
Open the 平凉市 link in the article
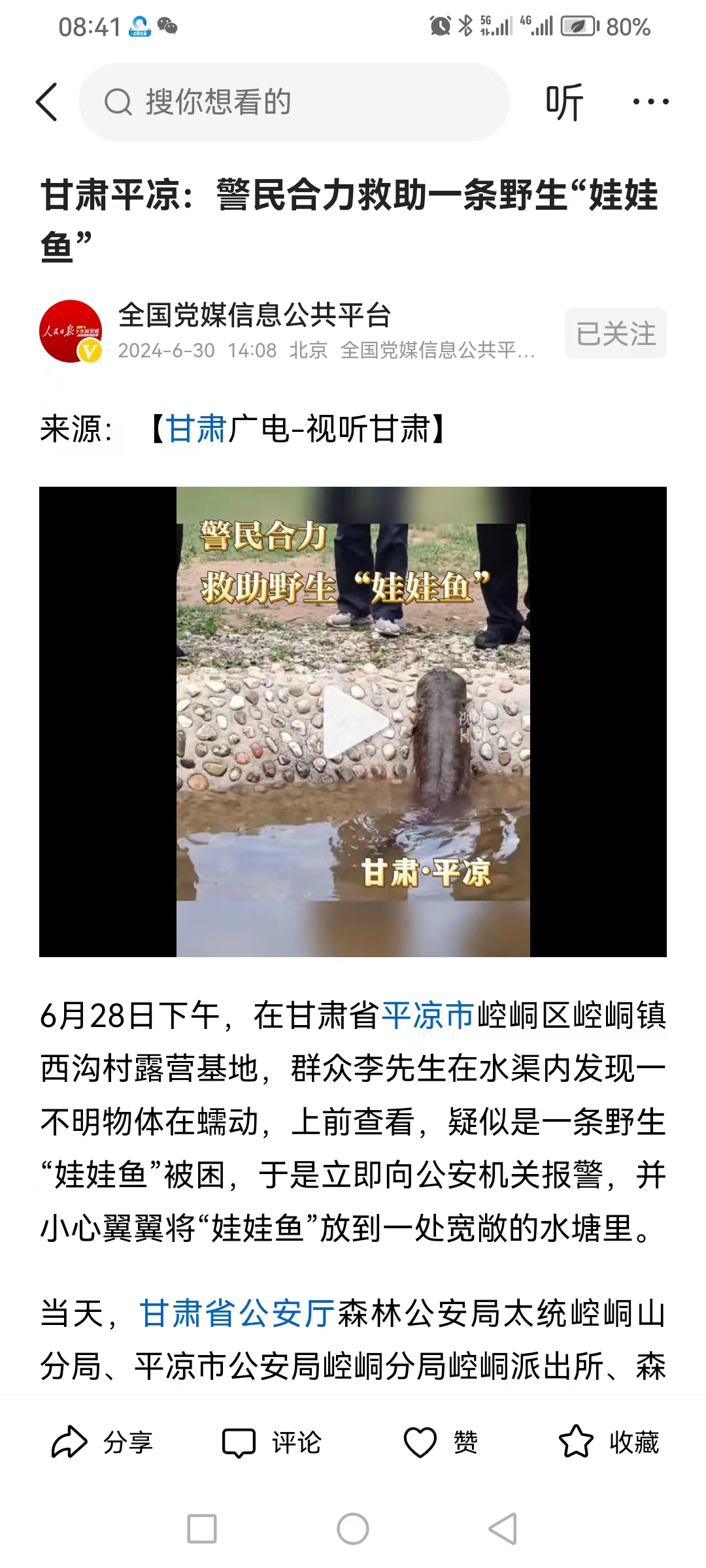click(428, 1015)
